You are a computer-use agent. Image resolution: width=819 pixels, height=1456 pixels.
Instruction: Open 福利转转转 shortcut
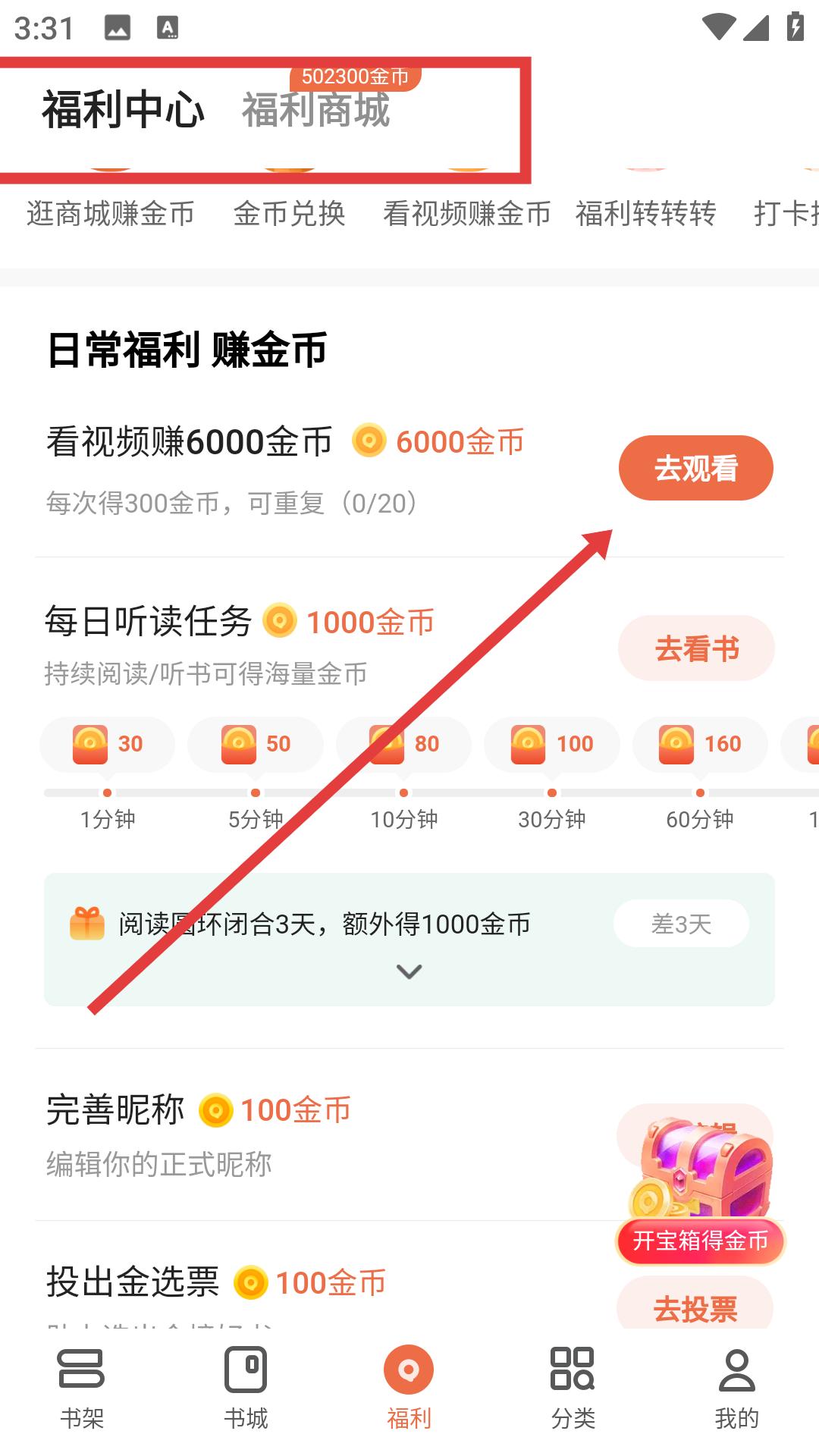(x=645, y=213)
